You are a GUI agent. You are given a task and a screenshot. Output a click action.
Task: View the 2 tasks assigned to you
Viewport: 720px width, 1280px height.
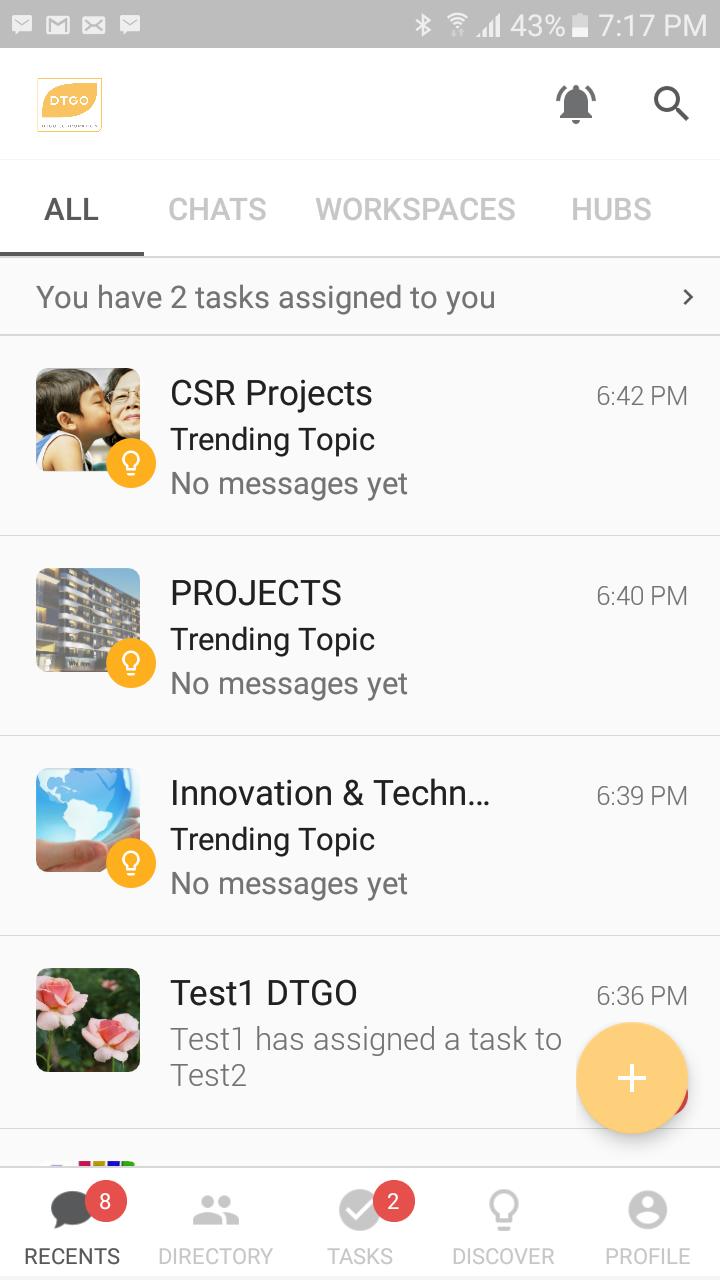point(360,297)
